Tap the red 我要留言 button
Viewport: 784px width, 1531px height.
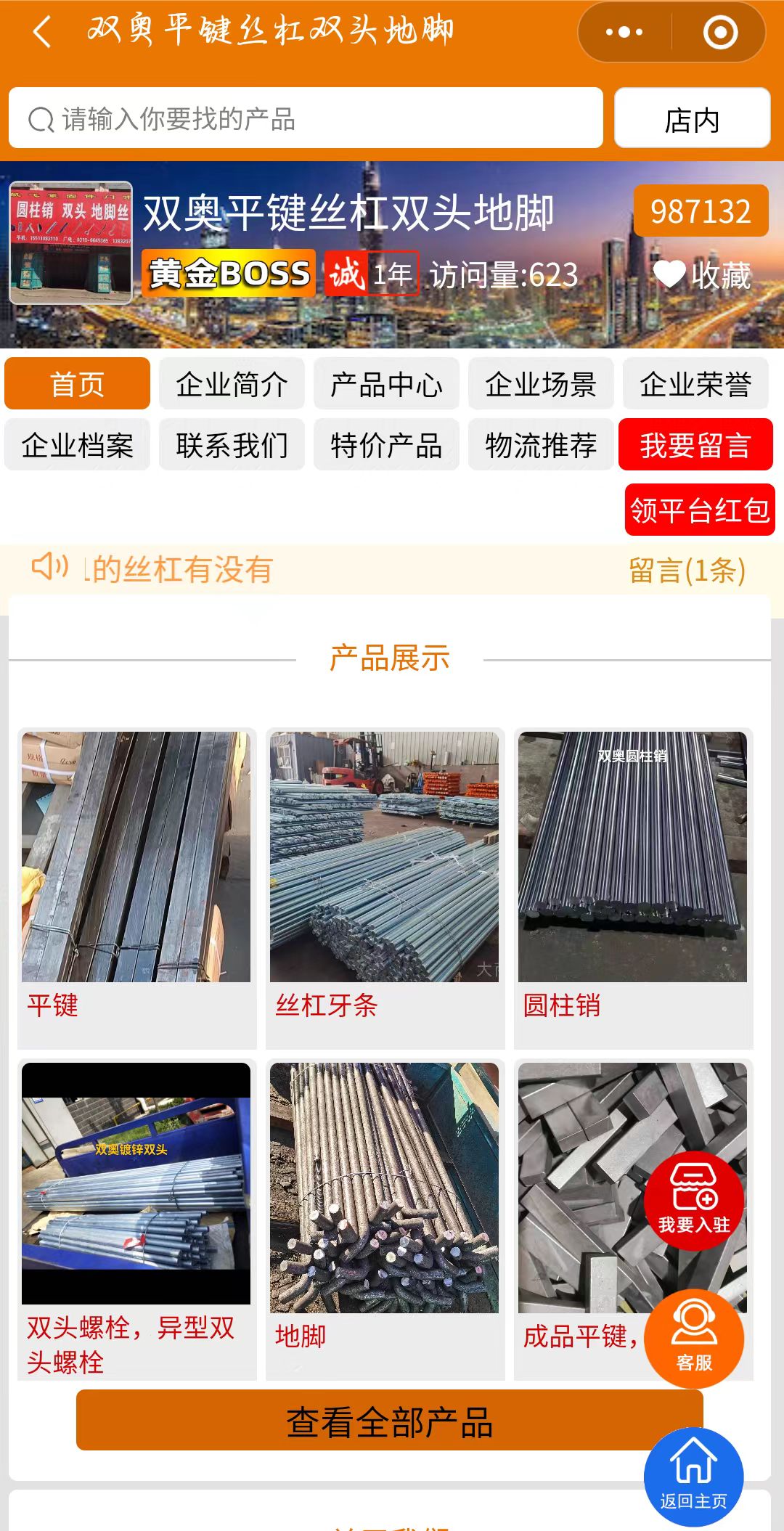[x=695, y=445]
